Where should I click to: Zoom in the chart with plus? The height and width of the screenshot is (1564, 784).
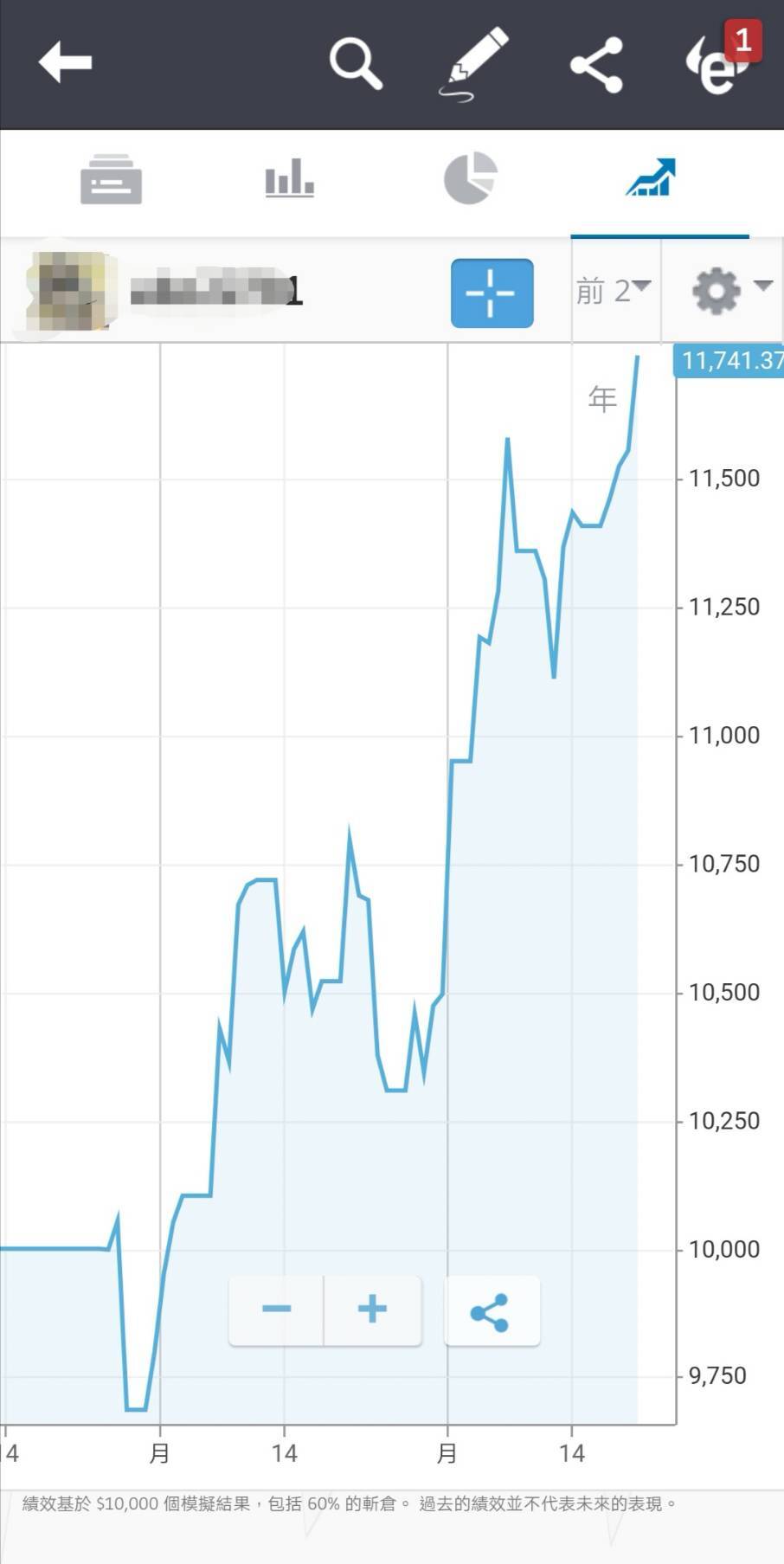(x=373, y=1310)
